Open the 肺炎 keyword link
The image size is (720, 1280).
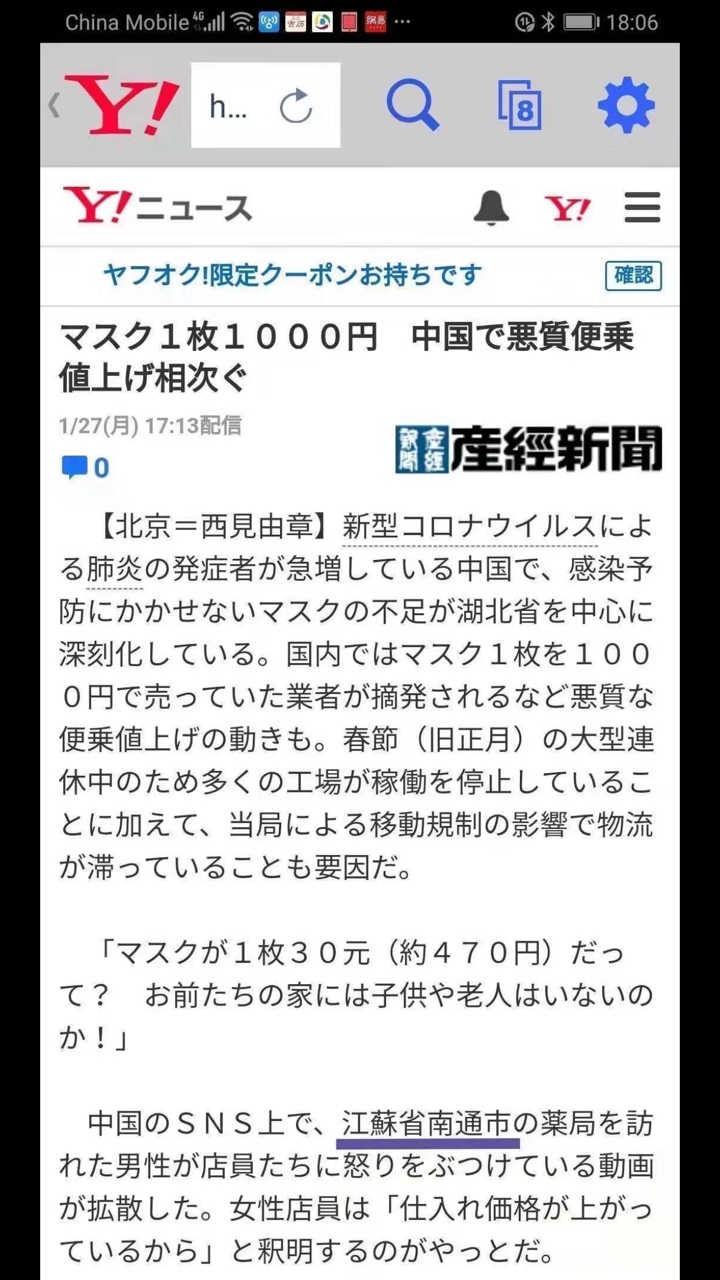coord(116,570)
